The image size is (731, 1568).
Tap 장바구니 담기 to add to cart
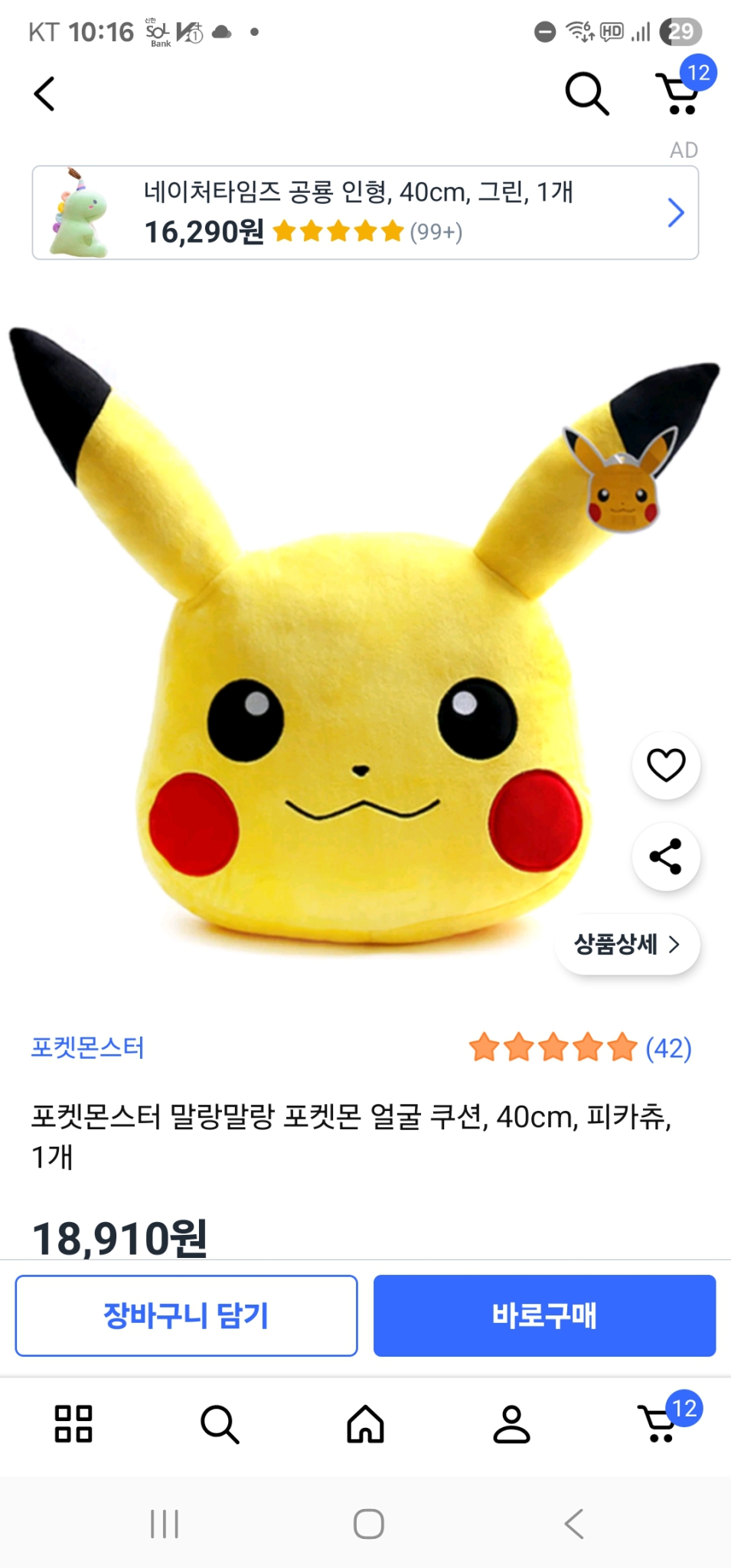coord(185,1315)
